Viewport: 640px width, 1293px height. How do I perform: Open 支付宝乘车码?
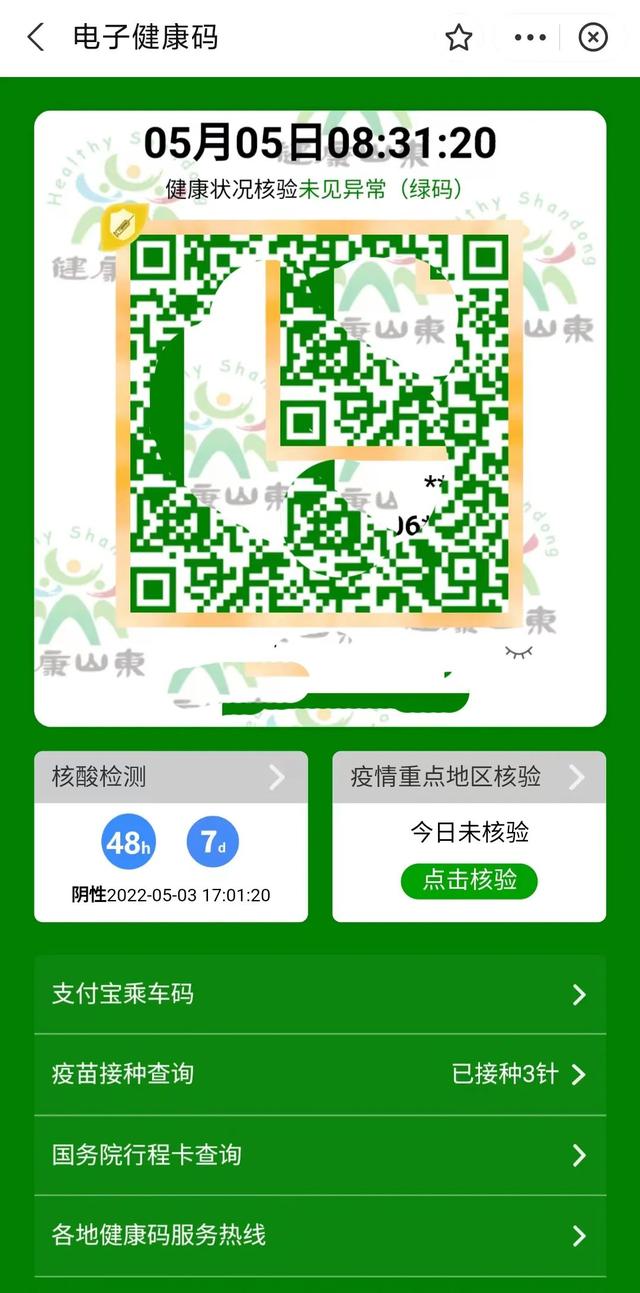click(x=320, y=994)
